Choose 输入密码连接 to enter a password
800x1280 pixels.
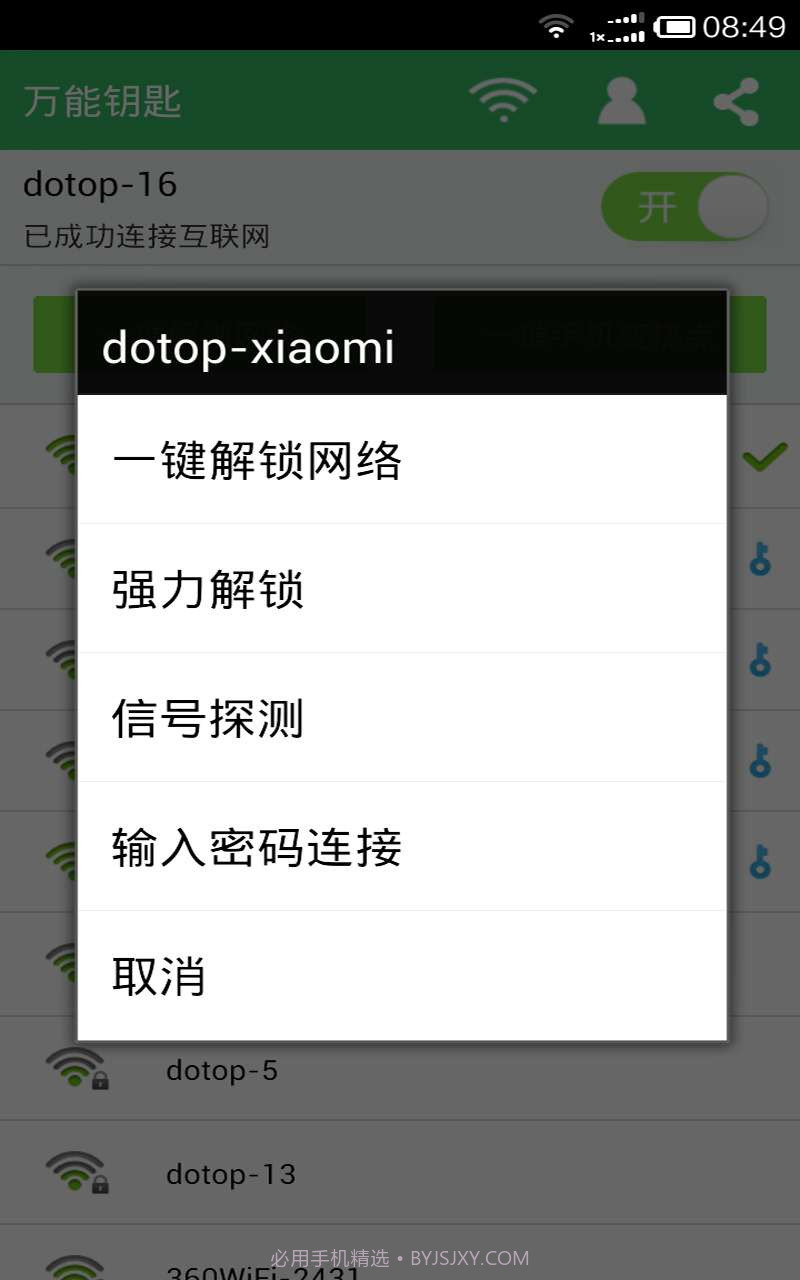tap(255, 847)
